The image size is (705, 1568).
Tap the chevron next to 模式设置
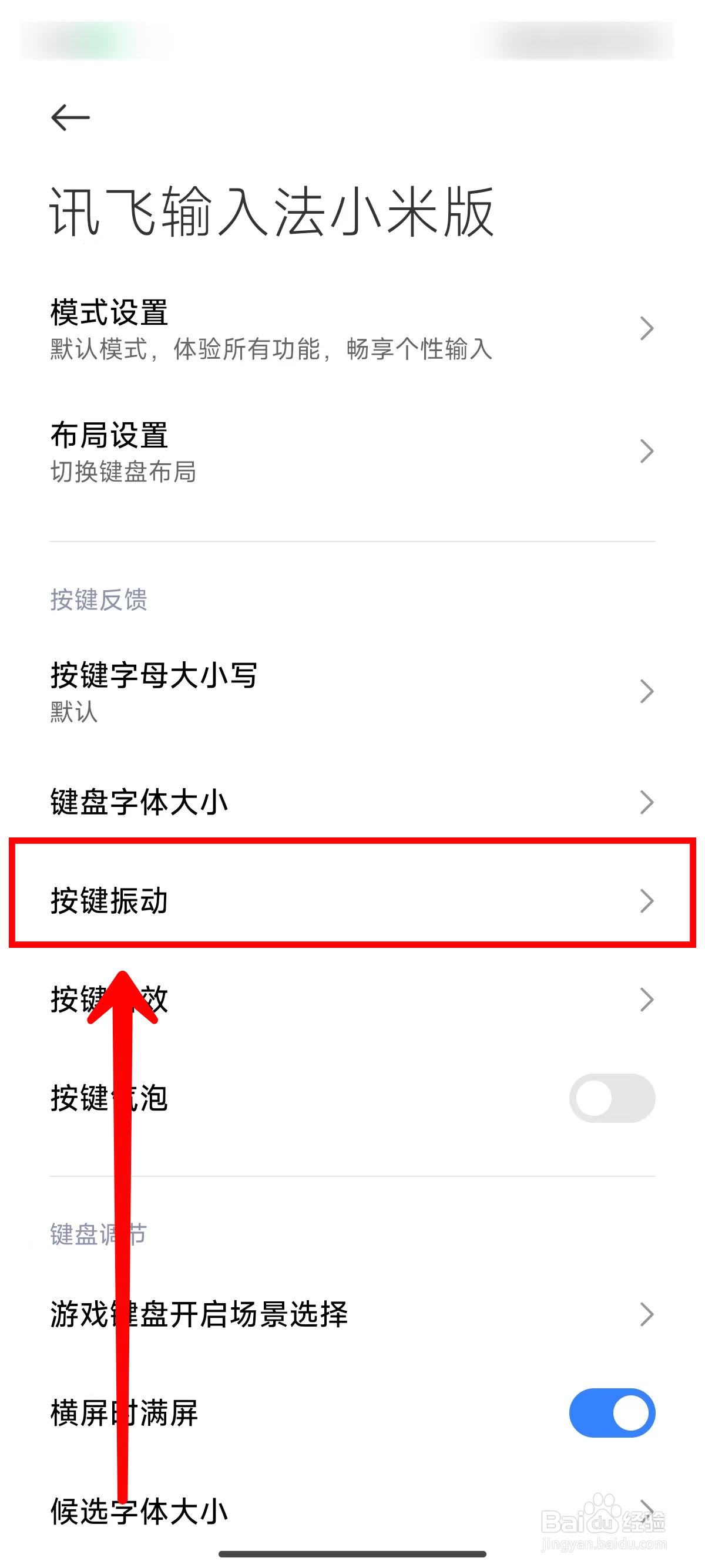(647, 329)
